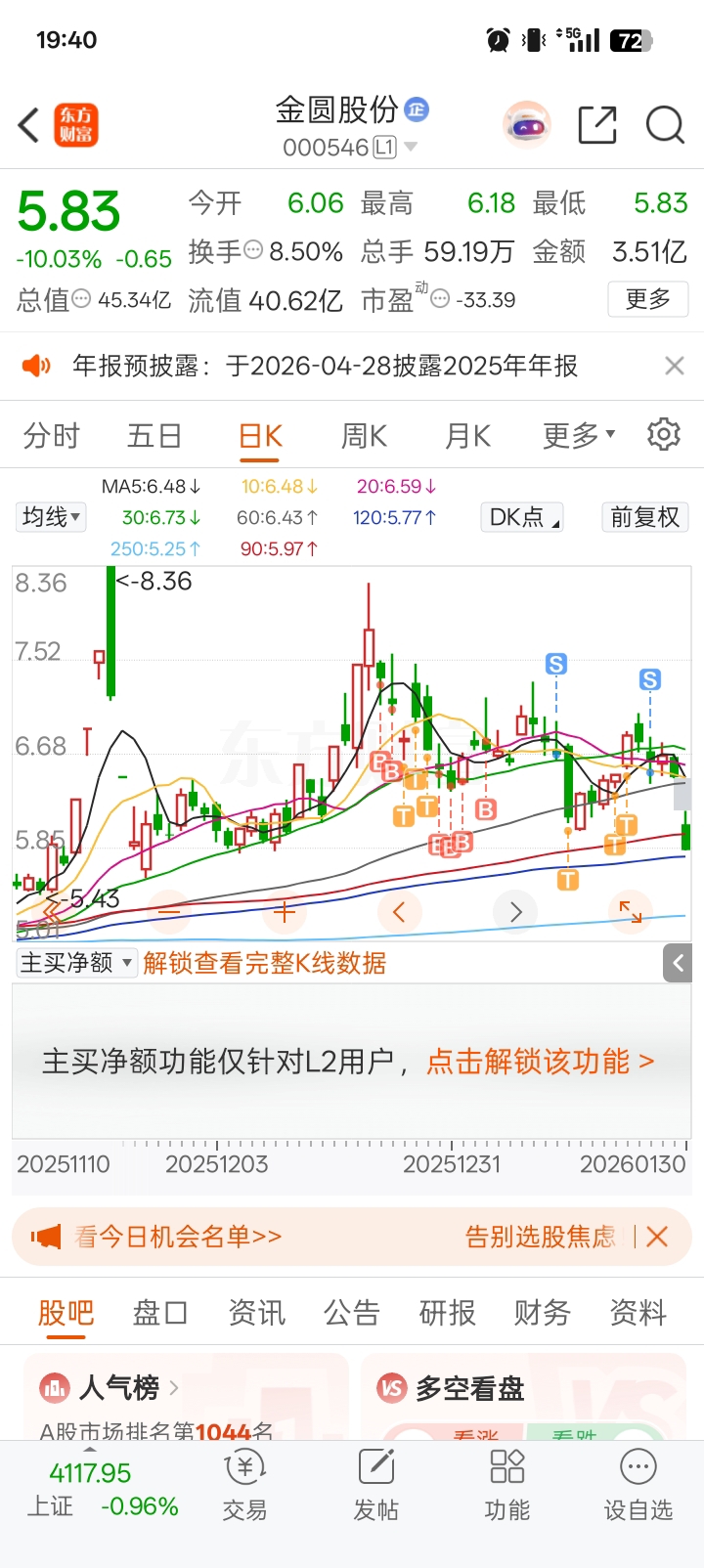704x1568 pixels.
Task: Open the 前复权 adjustment option
Action: pyautogui.click(x=645, y=517)
